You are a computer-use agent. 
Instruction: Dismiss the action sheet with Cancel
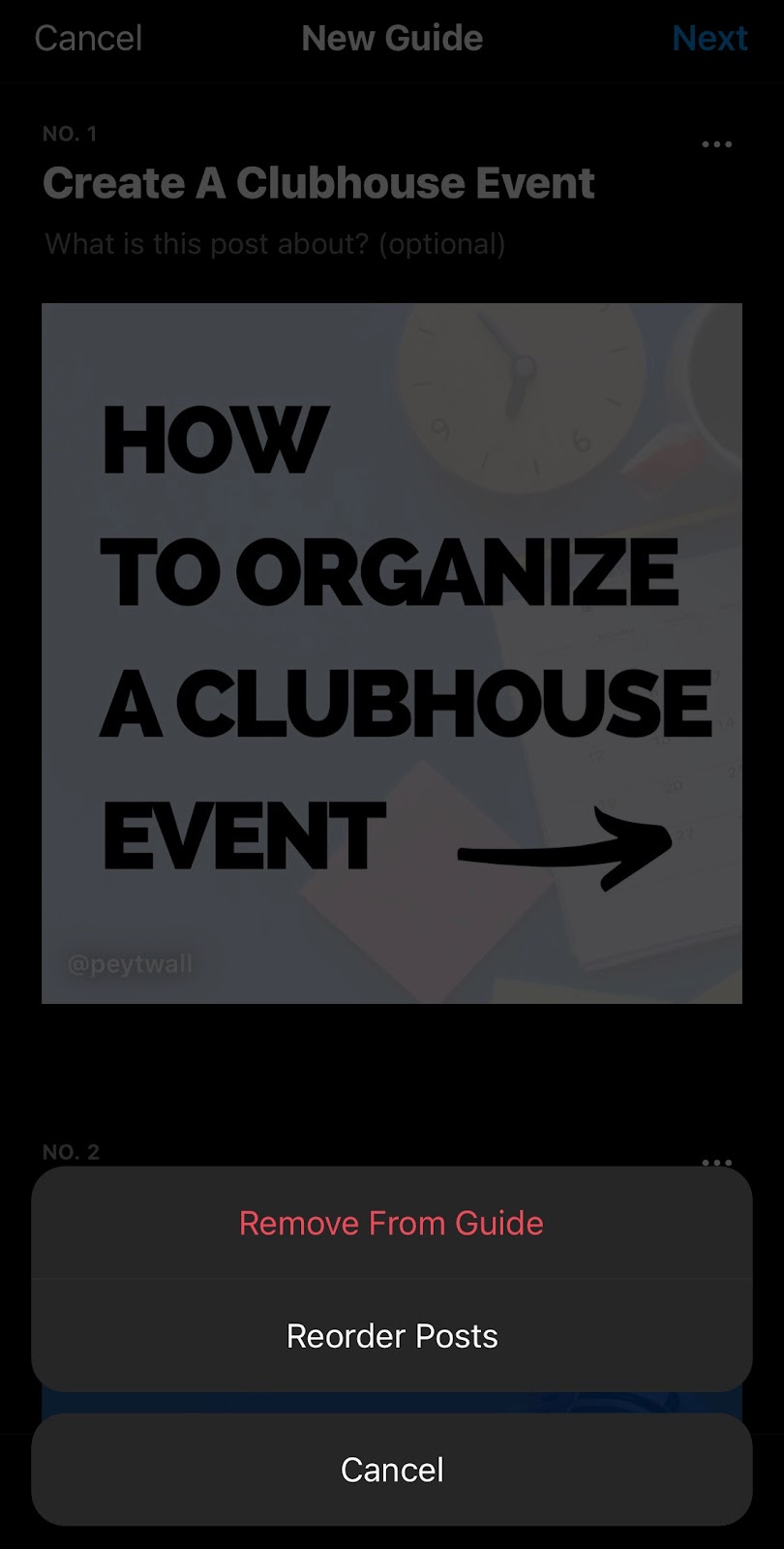(x=391, y=1470)
